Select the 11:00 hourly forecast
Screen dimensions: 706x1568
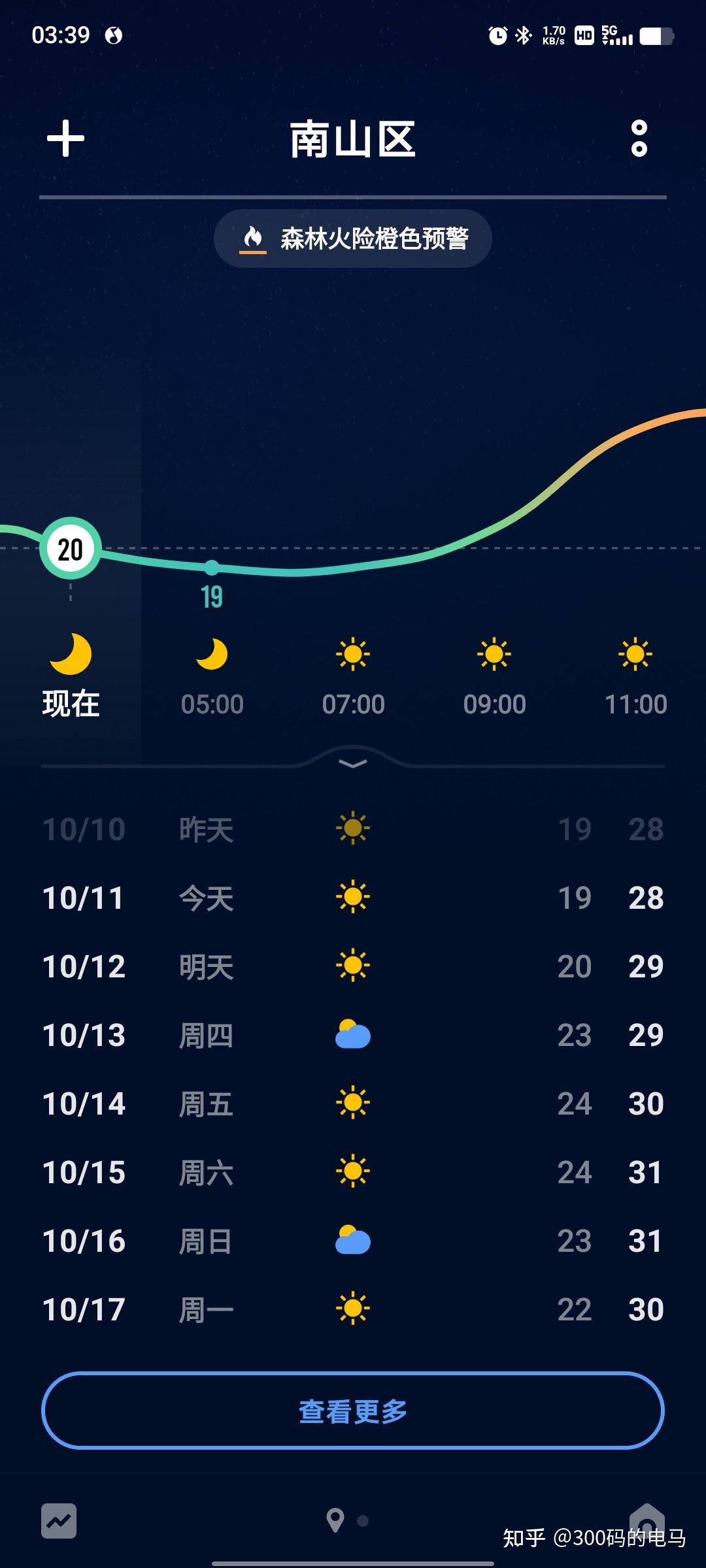(x=635, y=679)
